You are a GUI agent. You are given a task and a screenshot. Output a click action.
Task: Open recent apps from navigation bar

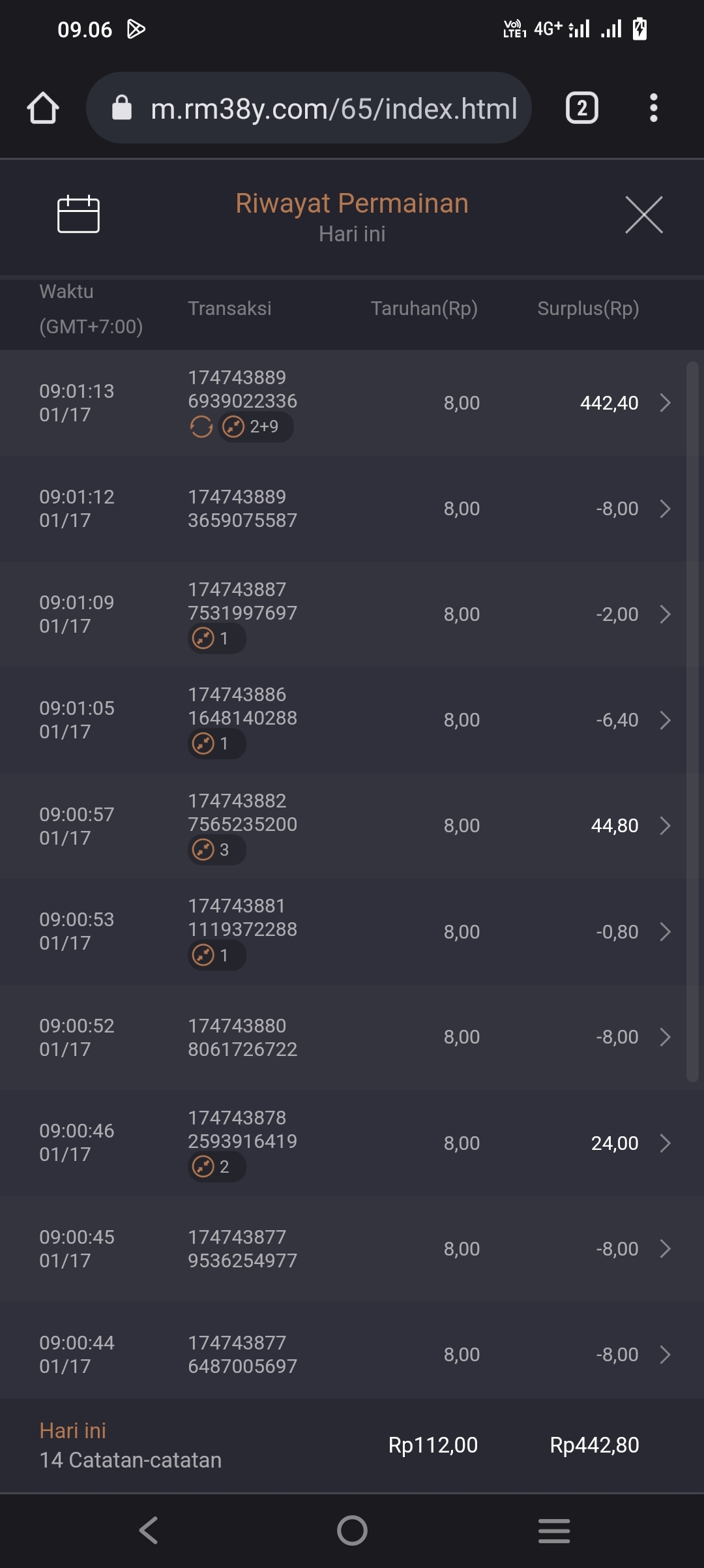[554, 1530]
